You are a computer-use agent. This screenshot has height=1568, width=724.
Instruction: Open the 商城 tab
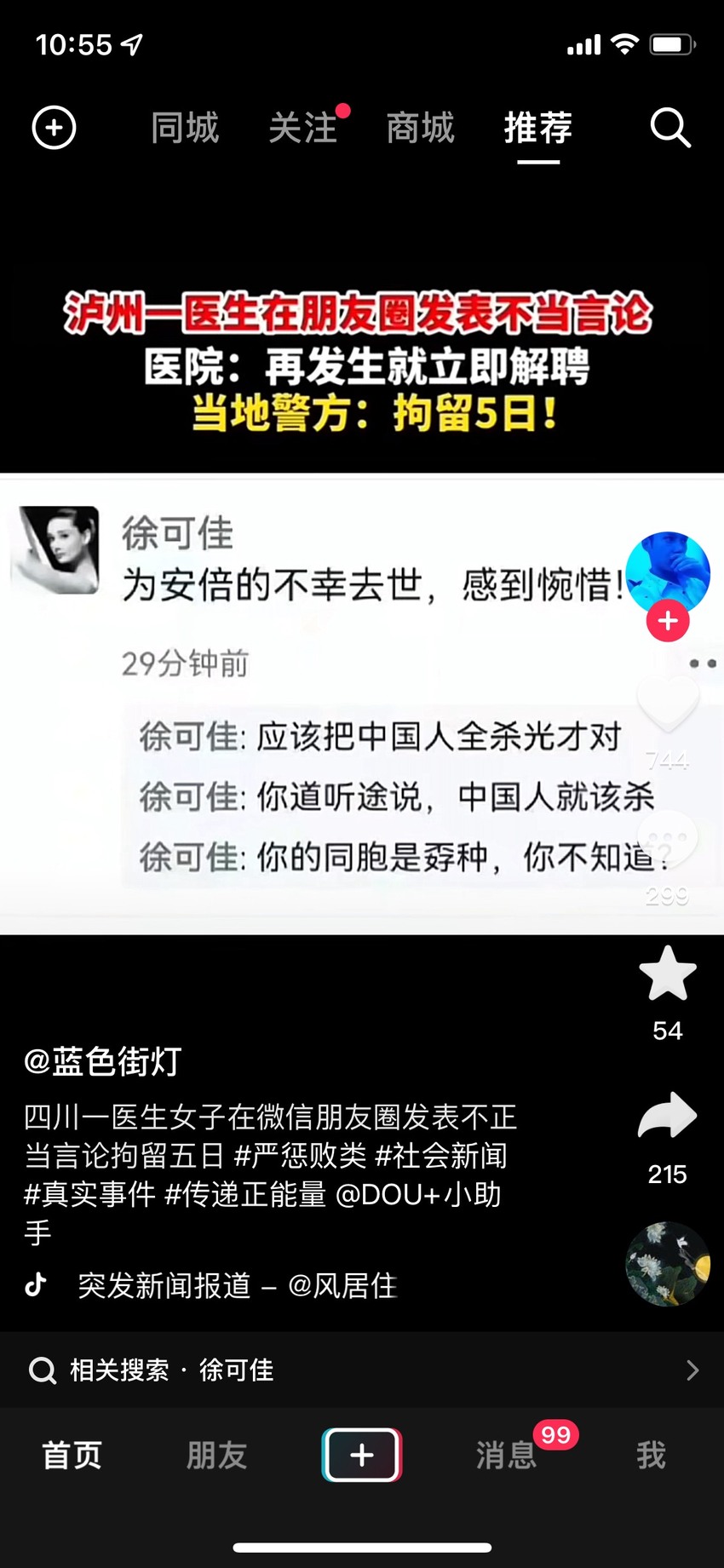pyautogui.click(x=420, y=128)
